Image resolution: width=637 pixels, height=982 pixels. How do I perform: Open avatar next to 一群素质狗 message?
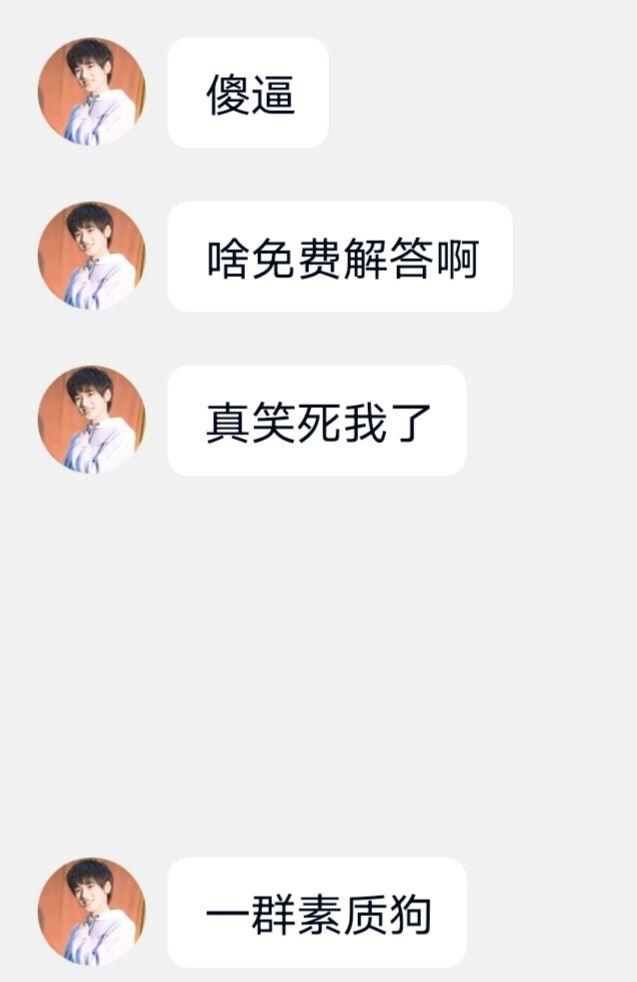[91, 911]
